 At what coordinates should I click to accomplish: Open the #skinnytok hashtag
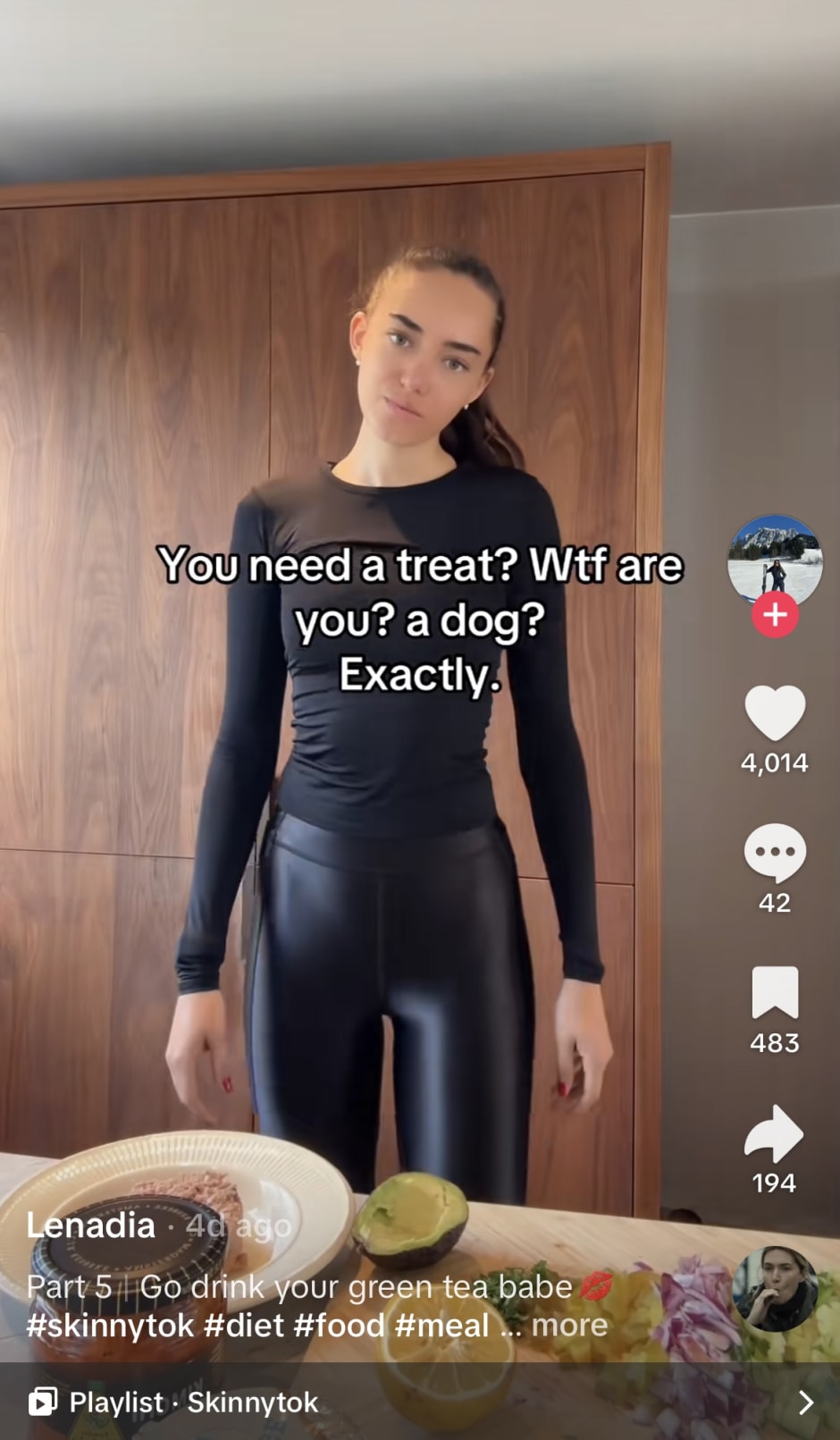(110, 1325)
